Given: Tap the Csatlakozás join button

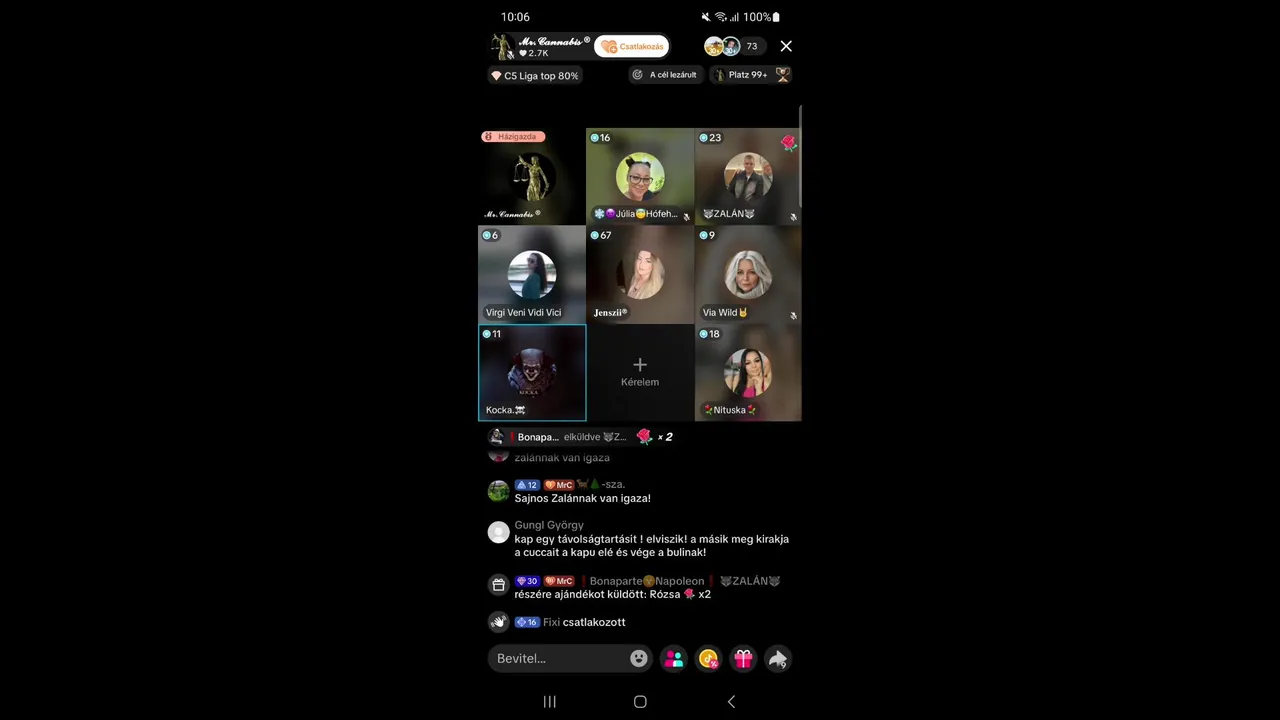Looking at the screenshot, I should (x=632, y=47).
